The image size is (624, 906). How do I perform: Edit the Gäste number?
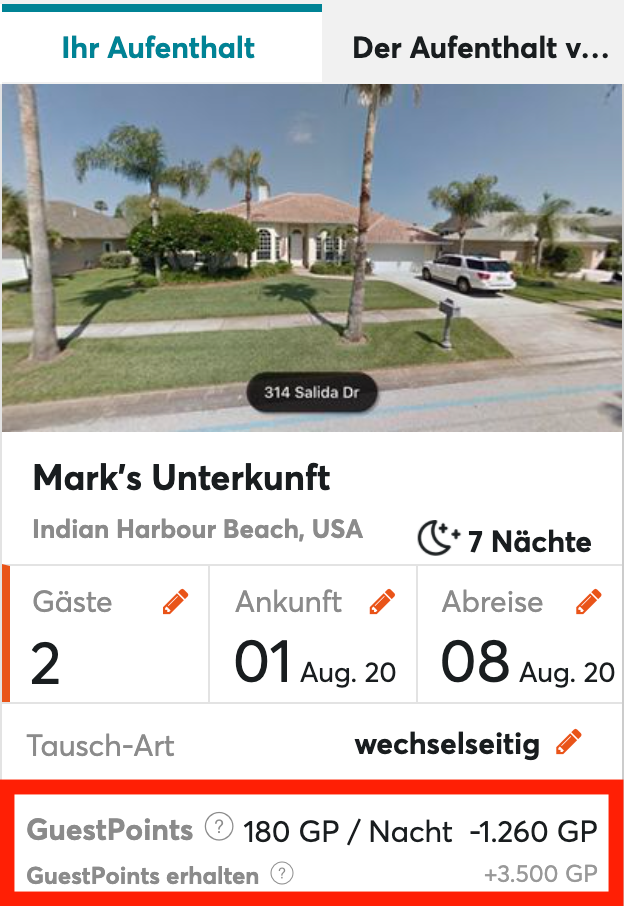(175, 602)
